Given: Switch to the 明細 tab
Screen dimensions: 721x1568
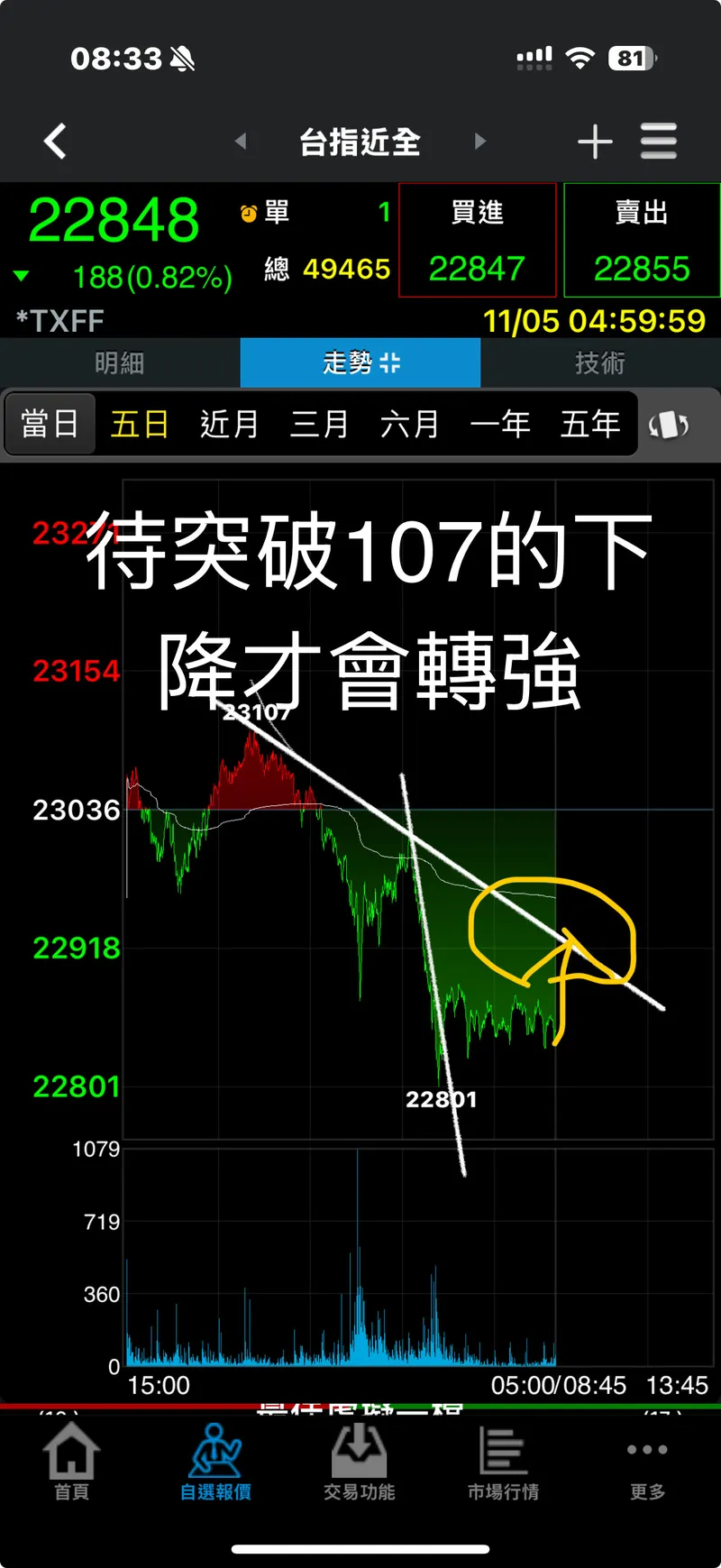Looking at the screenshot, I should [x=120, y=362].
